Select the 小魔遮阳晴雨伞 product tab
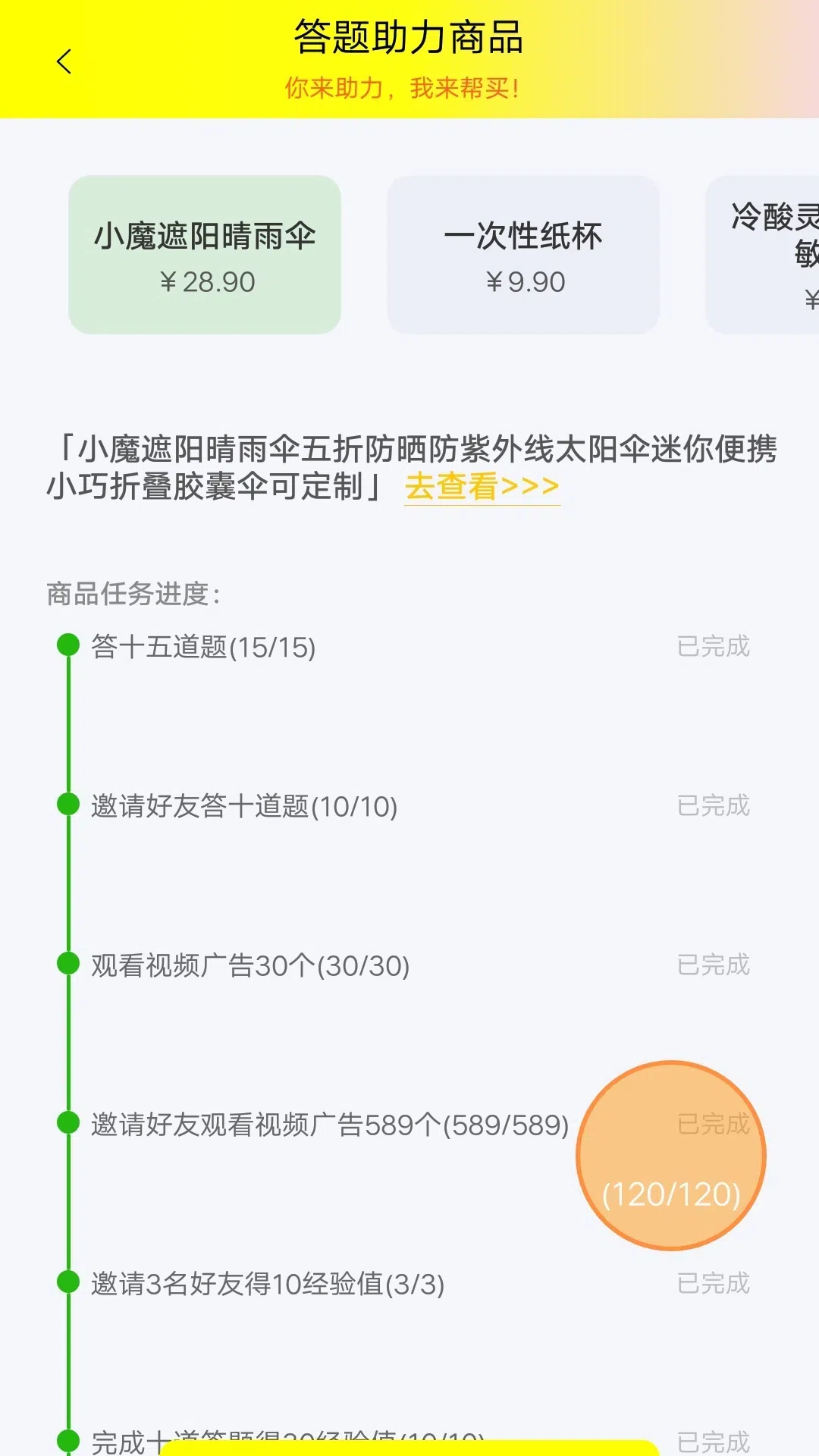 pyautogui.click(x=205, y=254)
